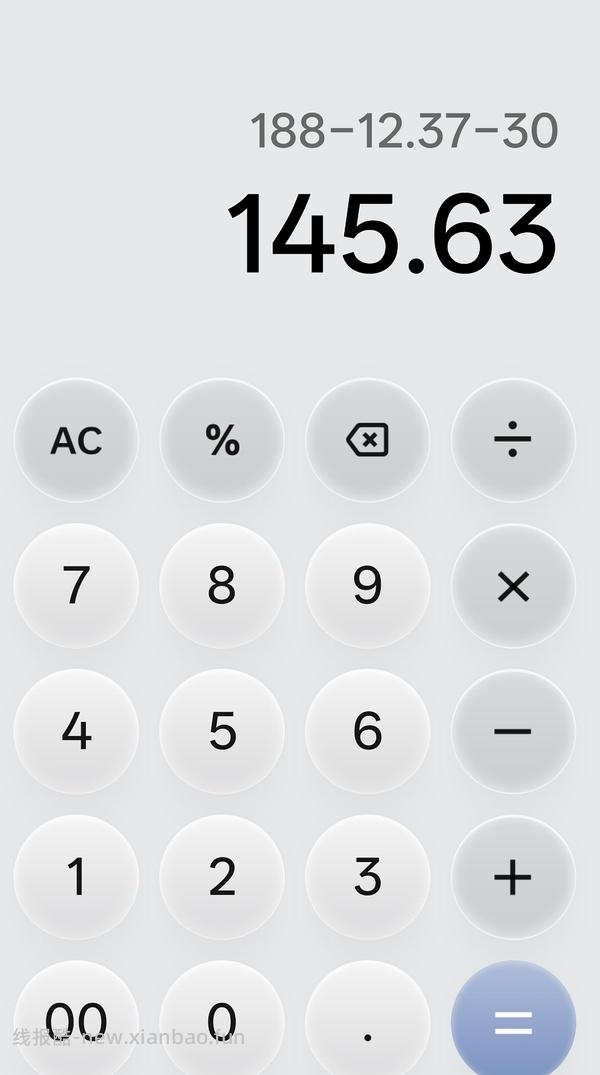Enter the digit 8
Viewport: 600px width, 1075px height.
pyautogui.click(x=222, y=586)
